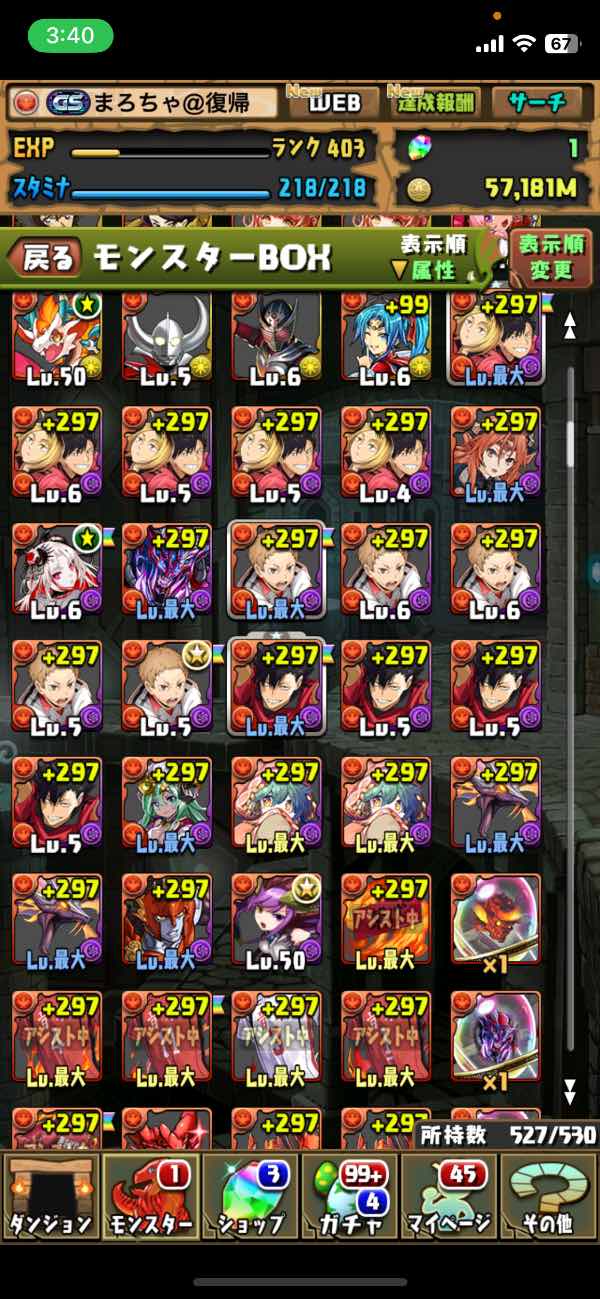Select the Ultraman monster at Lv.5
This screenshot has height=1299, width=600.
166,340
